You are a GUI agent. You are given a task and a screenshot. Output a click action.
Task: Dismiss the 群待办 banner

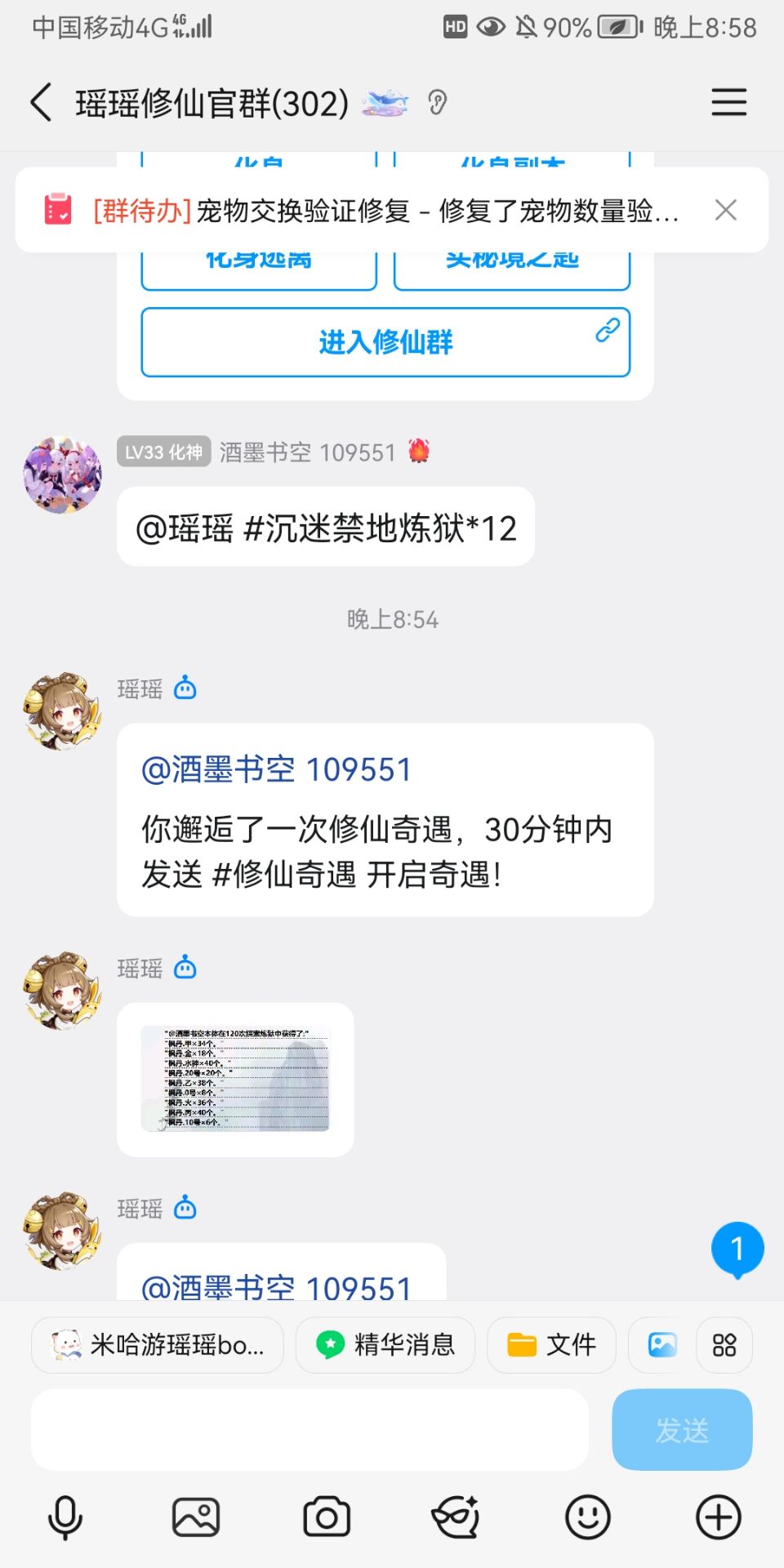(725, 211)
